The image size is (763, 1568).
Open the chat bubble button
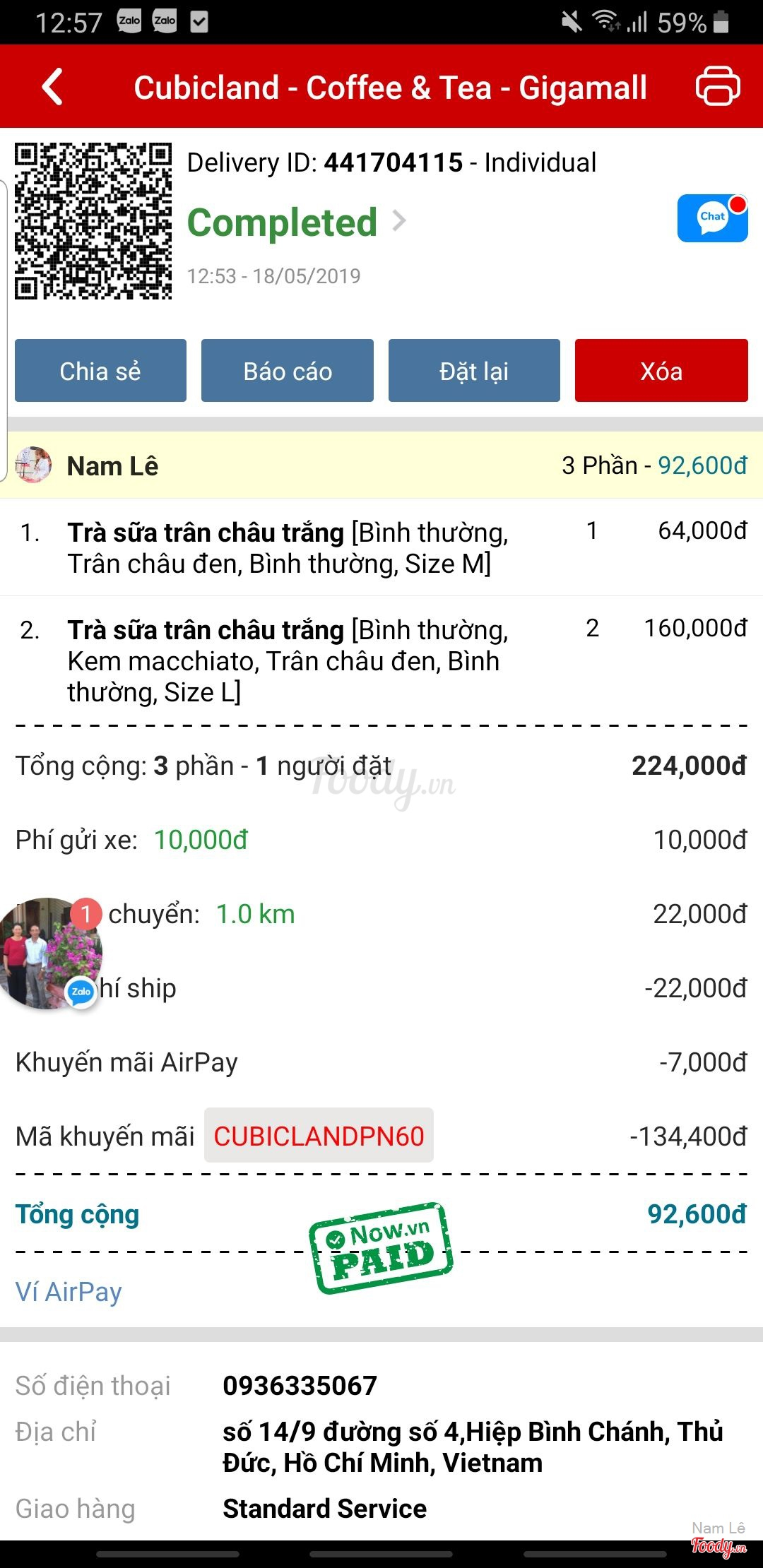coord(712,218)
